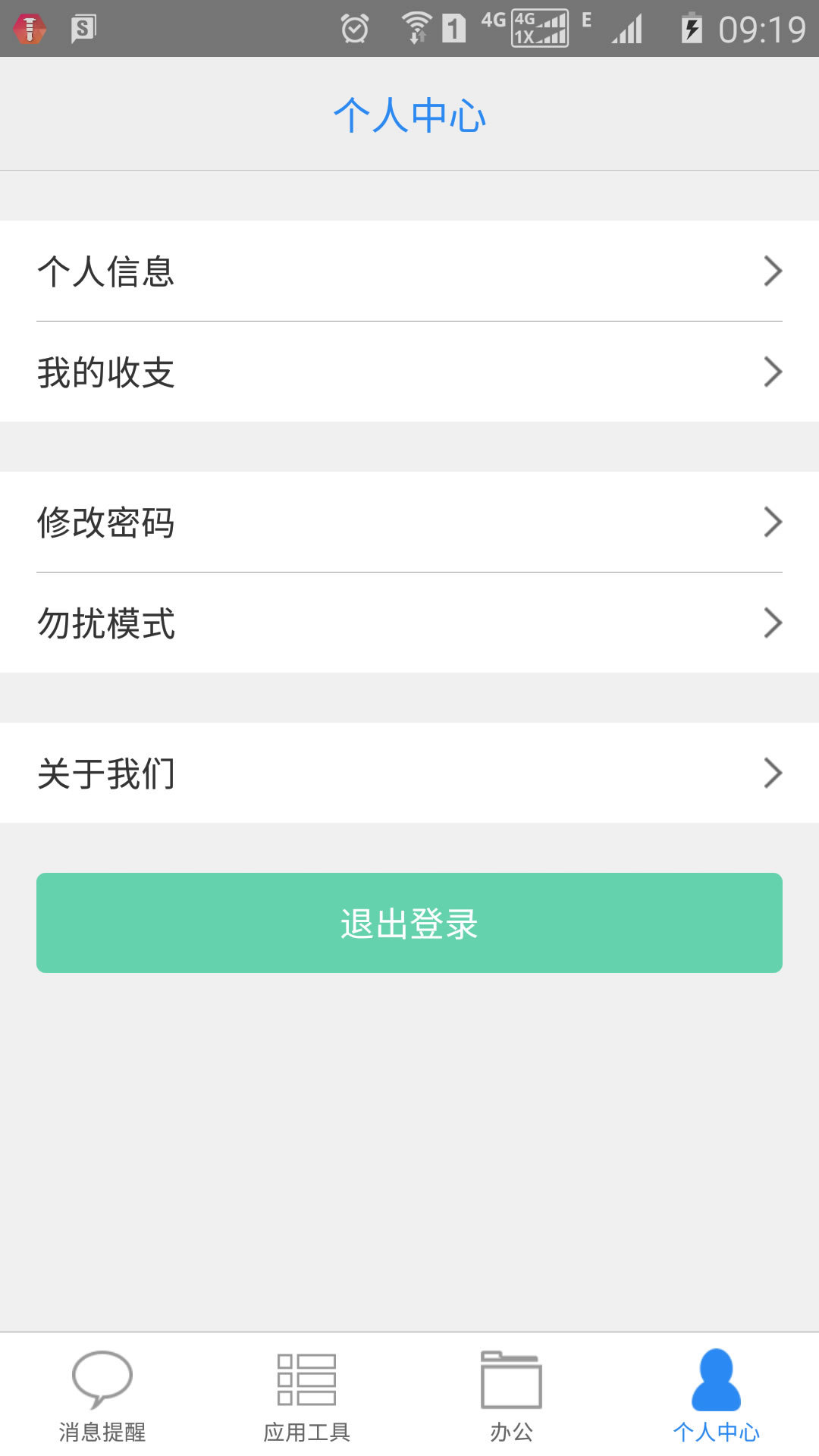This screenshot has height=1456, width=819.
Task: Tap the 退出登录 logout button
Action: (409, 923)
